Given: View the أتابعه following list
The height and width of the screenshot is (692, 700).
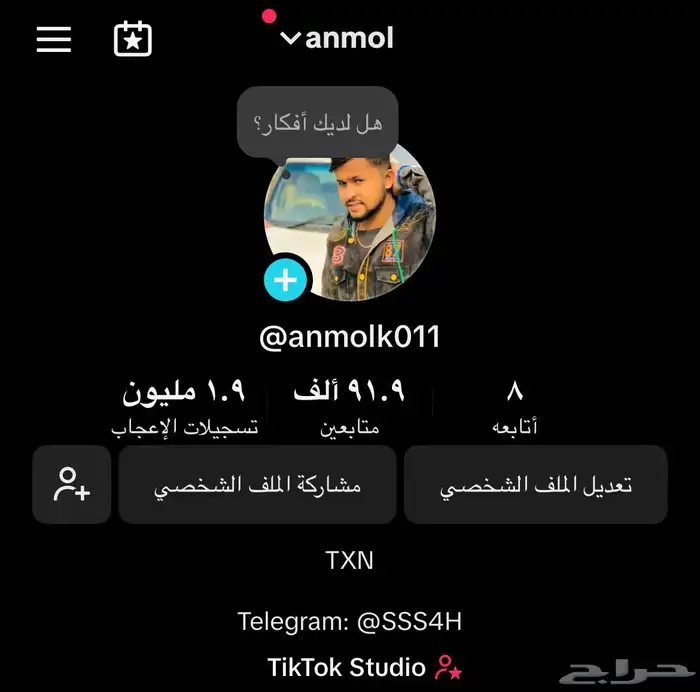Looking at the screenshot, I should point(515,407).
